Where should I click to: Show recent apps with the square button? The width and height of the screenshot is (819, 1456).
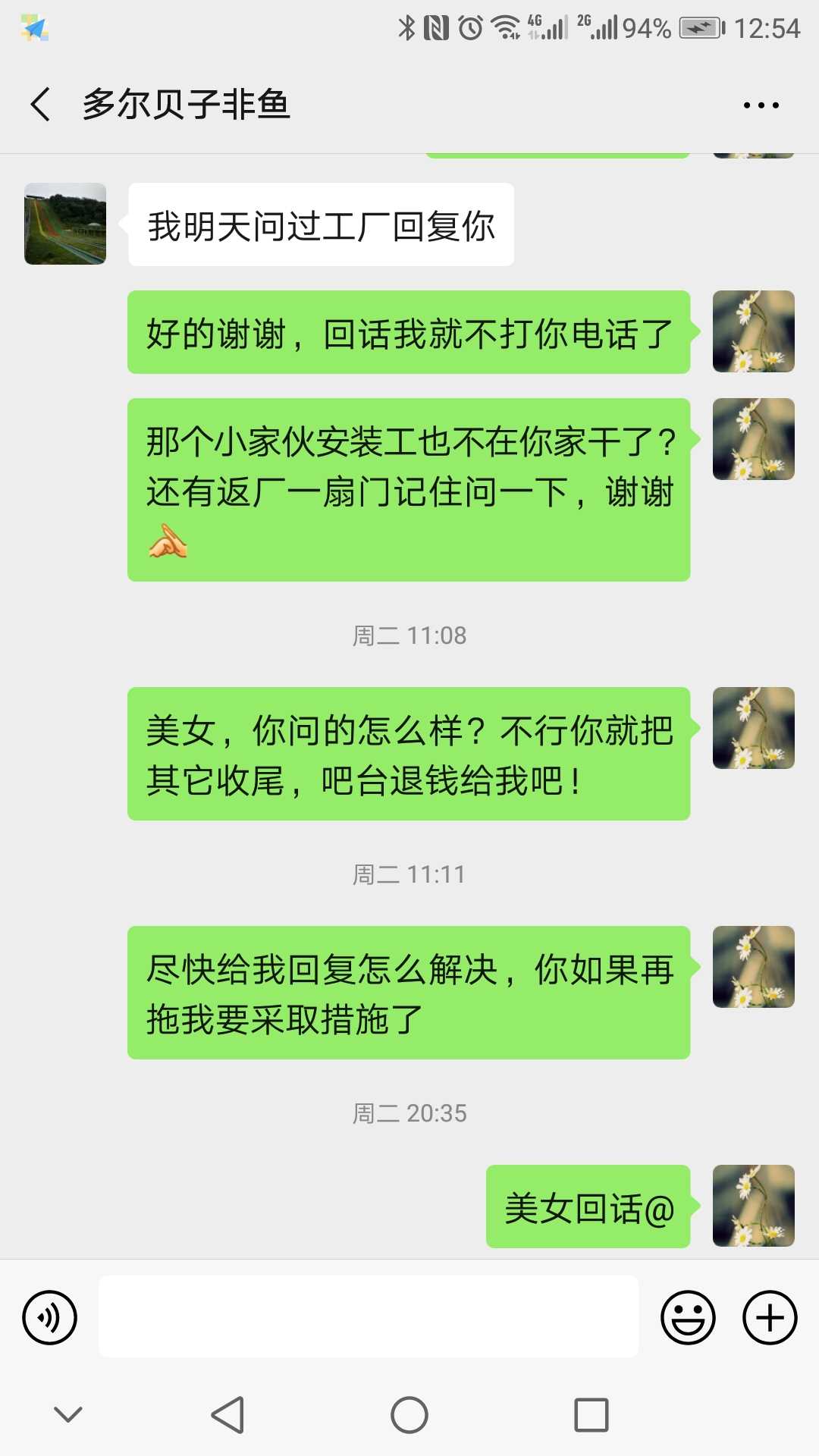(x=591, y=1414)
